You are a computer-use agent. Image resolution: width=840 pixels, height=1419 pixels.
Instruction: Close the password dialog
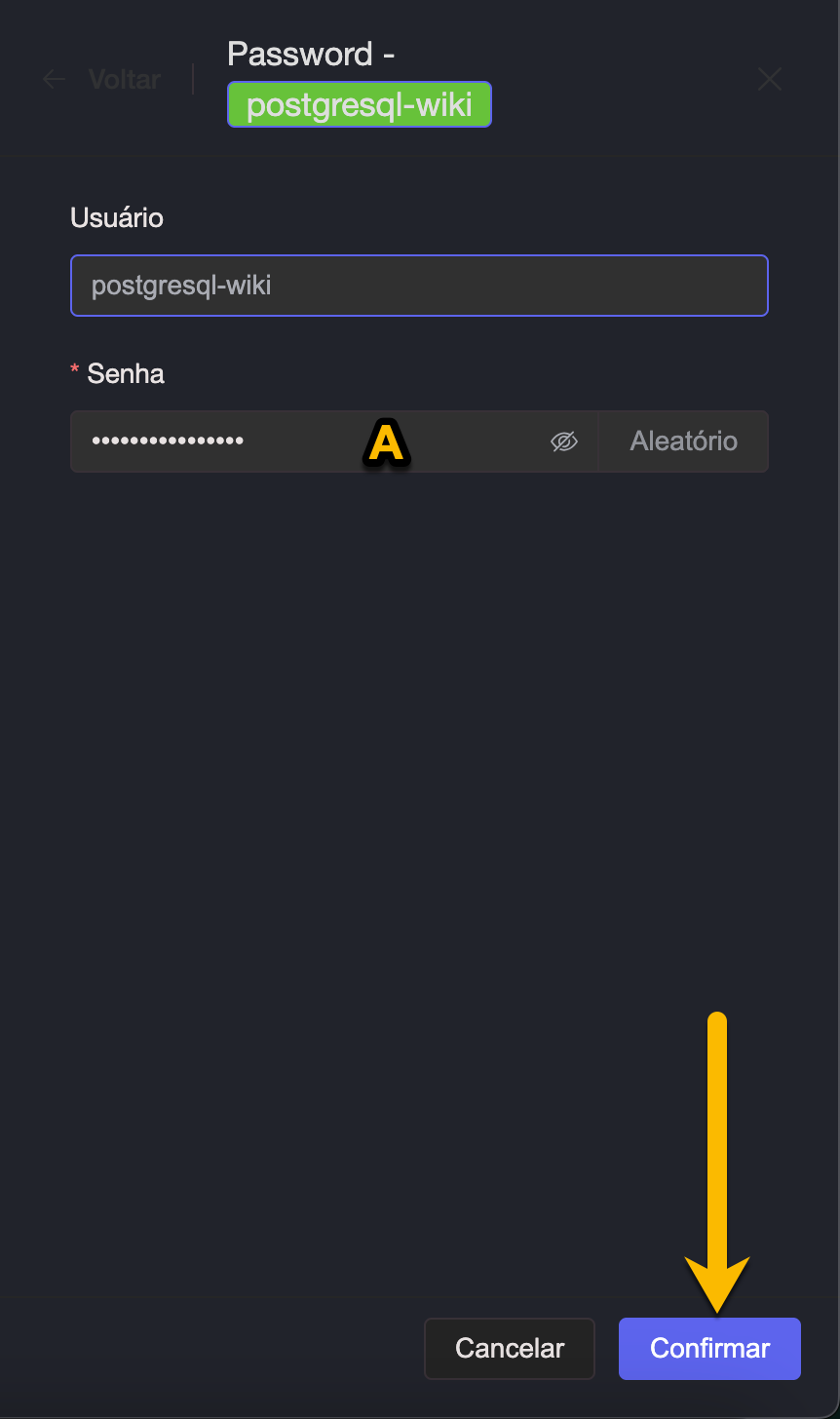click(770, 80)
